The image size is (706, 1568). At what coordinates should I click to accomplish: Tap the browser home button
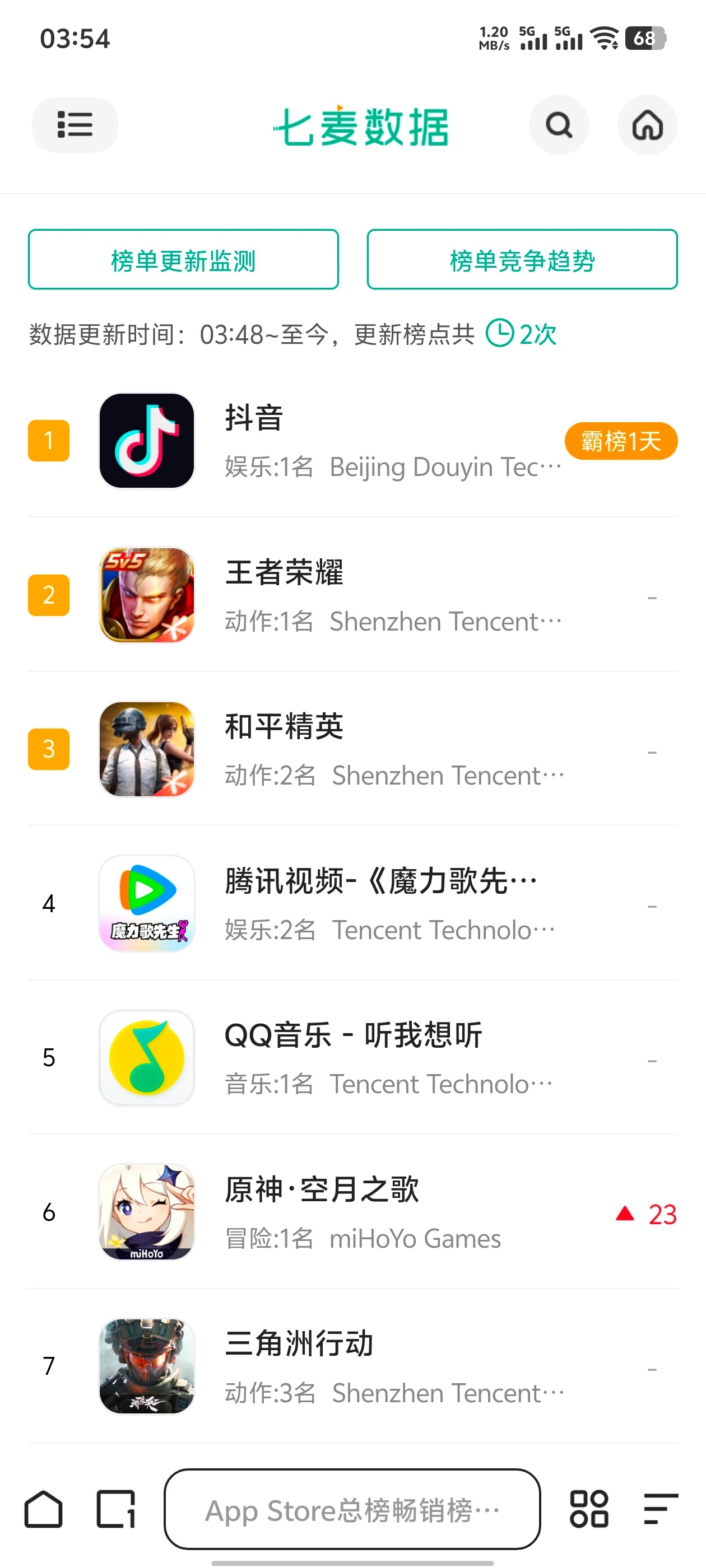pyautogui.click(x=43, y=1509)
